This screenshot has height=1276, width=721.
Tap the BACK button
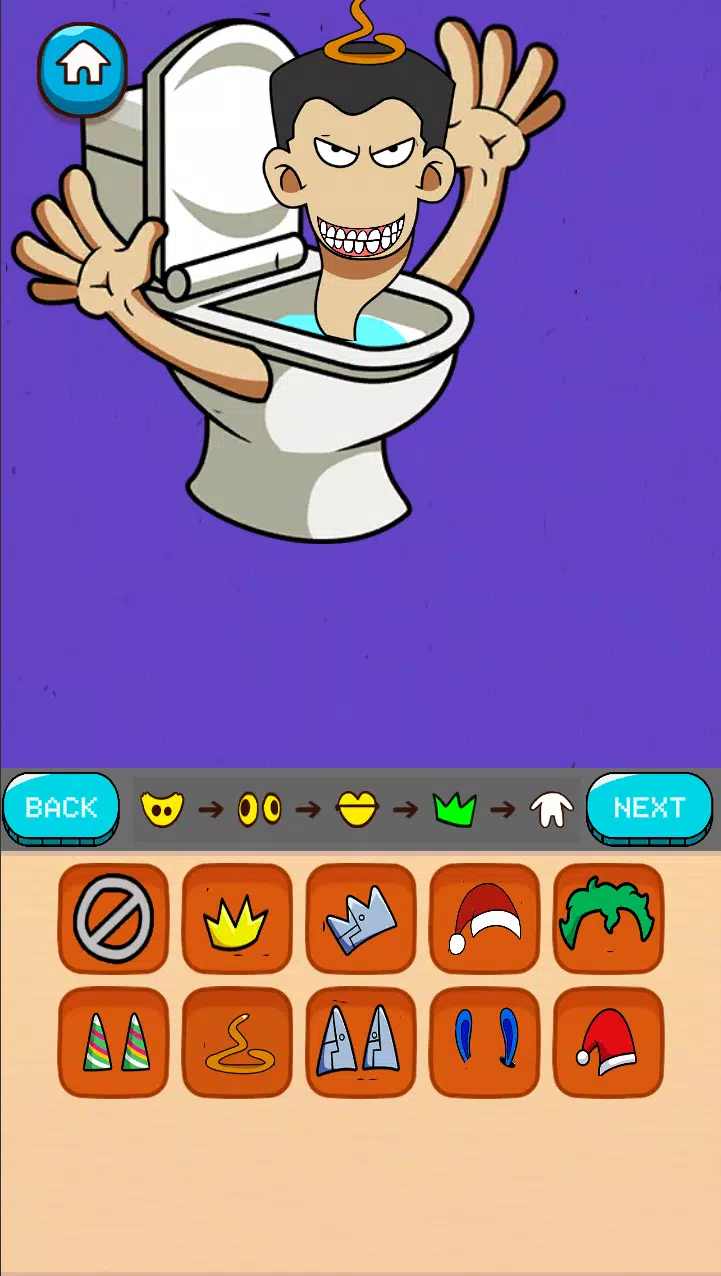point(61,808)
